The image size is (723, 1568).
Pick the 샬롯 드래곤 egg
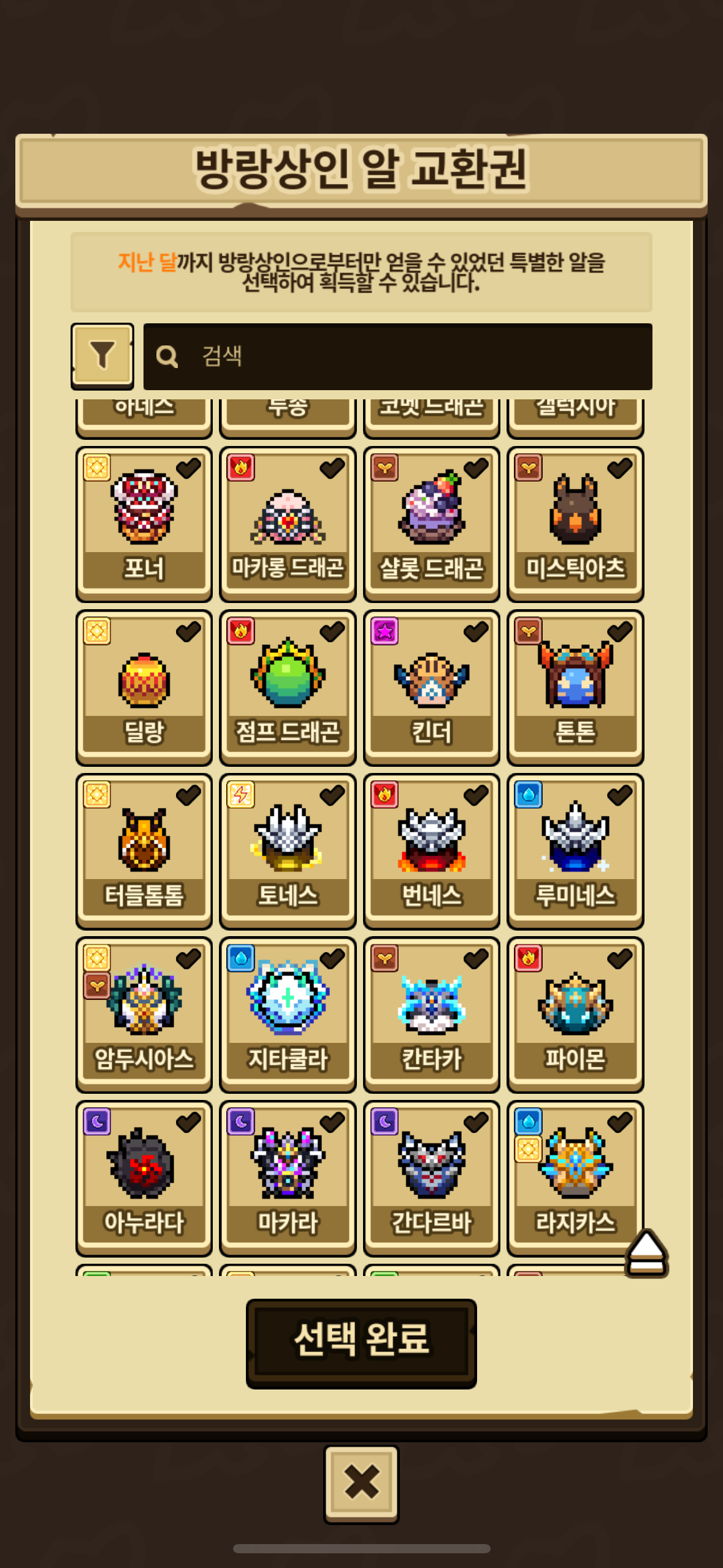[432, 525]
